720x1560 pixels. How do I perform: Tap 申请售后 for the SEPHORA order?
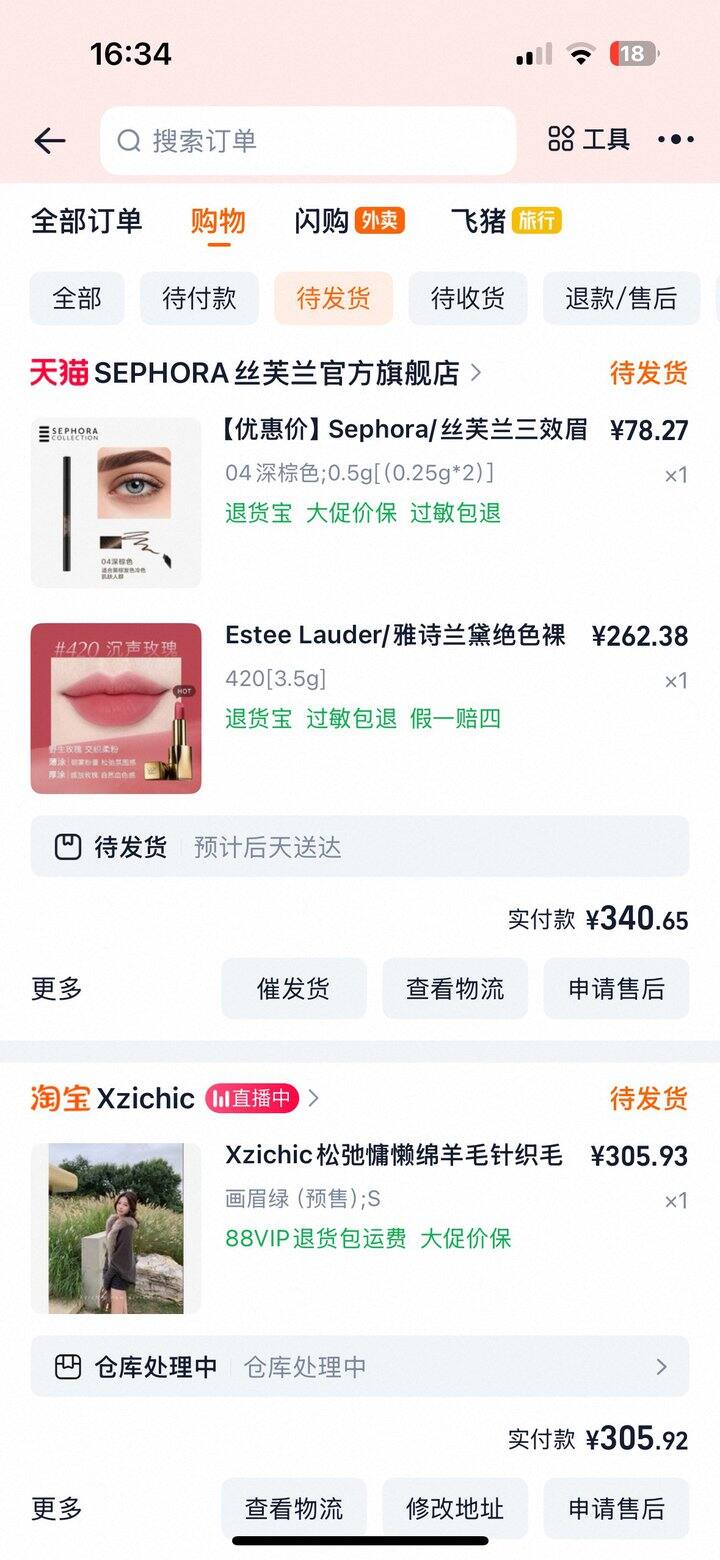(x=616, y=989)
